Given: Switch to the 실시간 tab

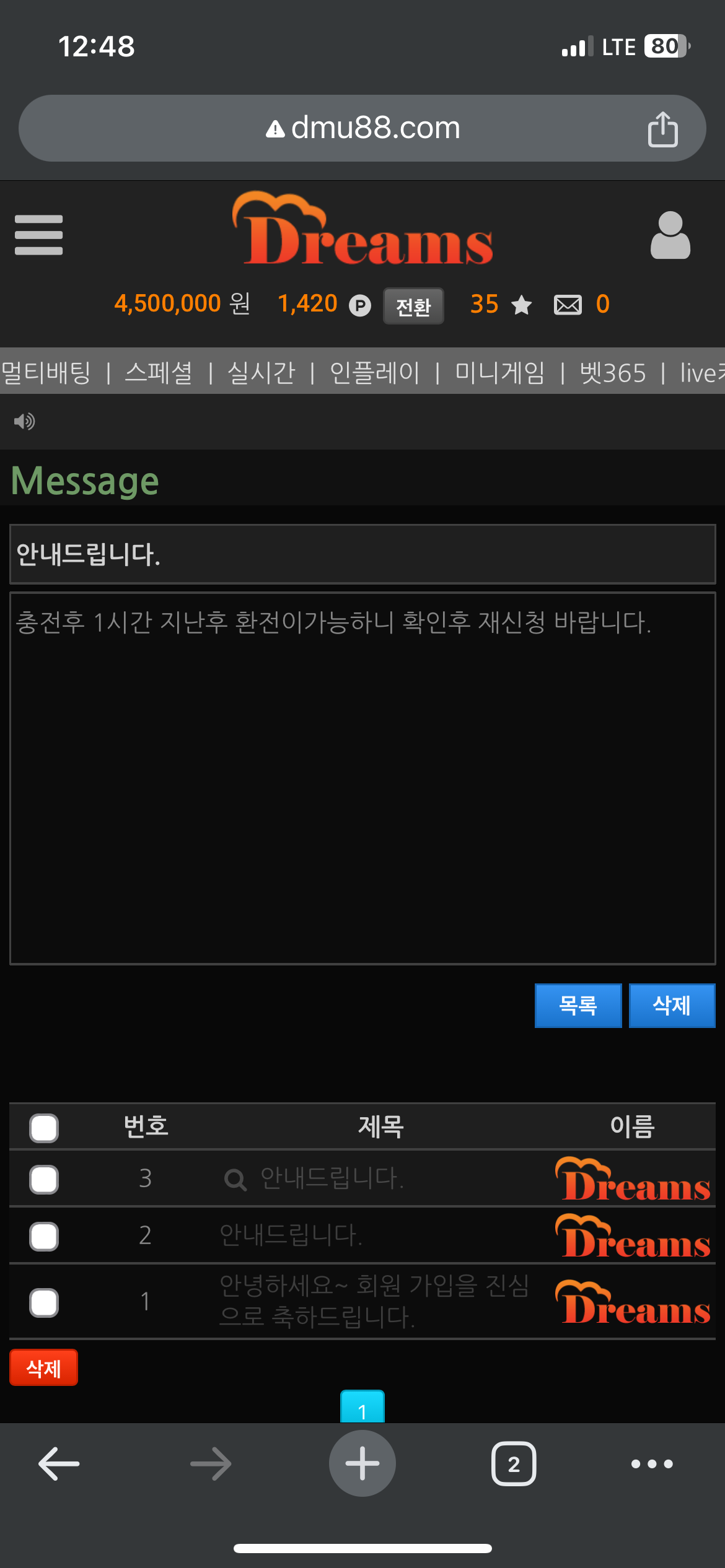Looking at the screenshot, I should click(261, 373).
